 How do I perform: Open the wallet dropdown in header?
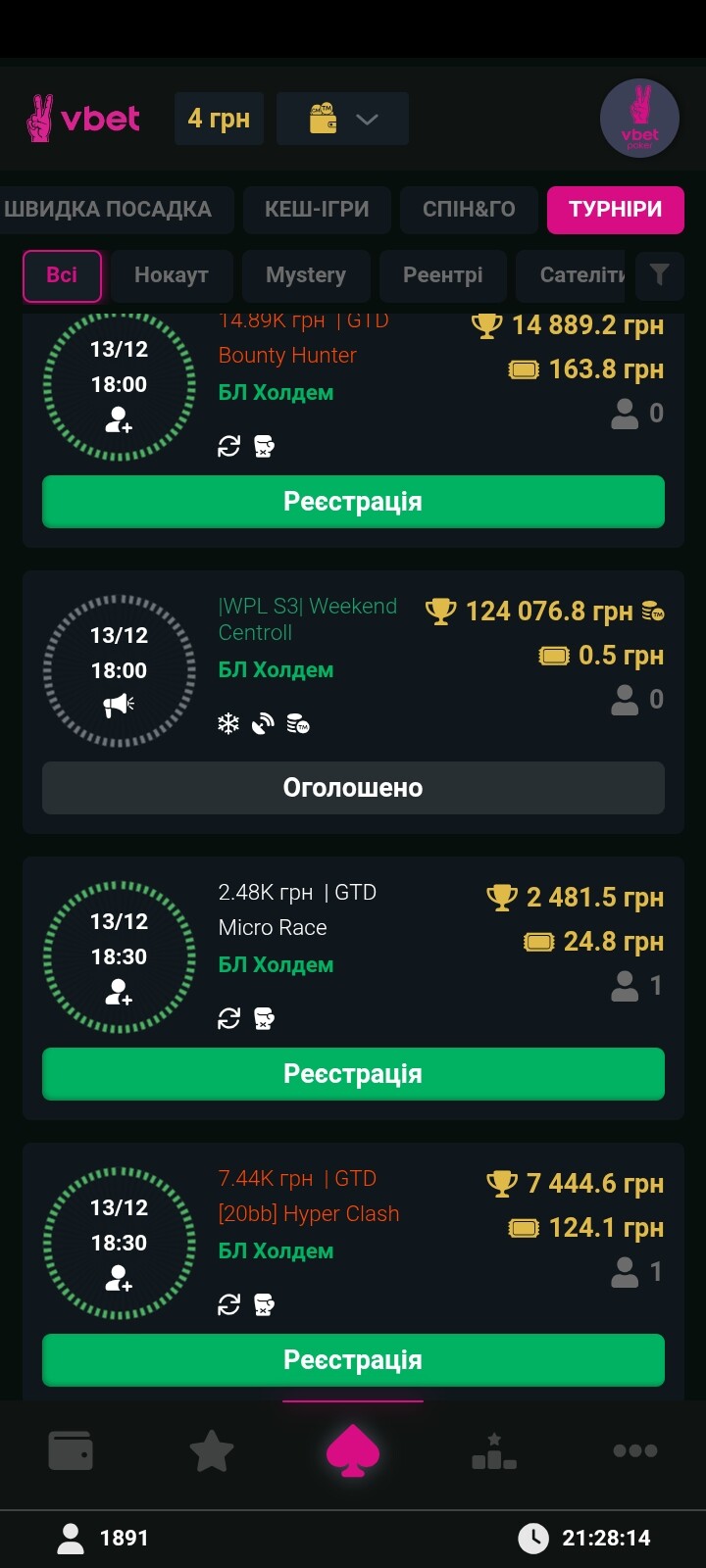[342, 120]
